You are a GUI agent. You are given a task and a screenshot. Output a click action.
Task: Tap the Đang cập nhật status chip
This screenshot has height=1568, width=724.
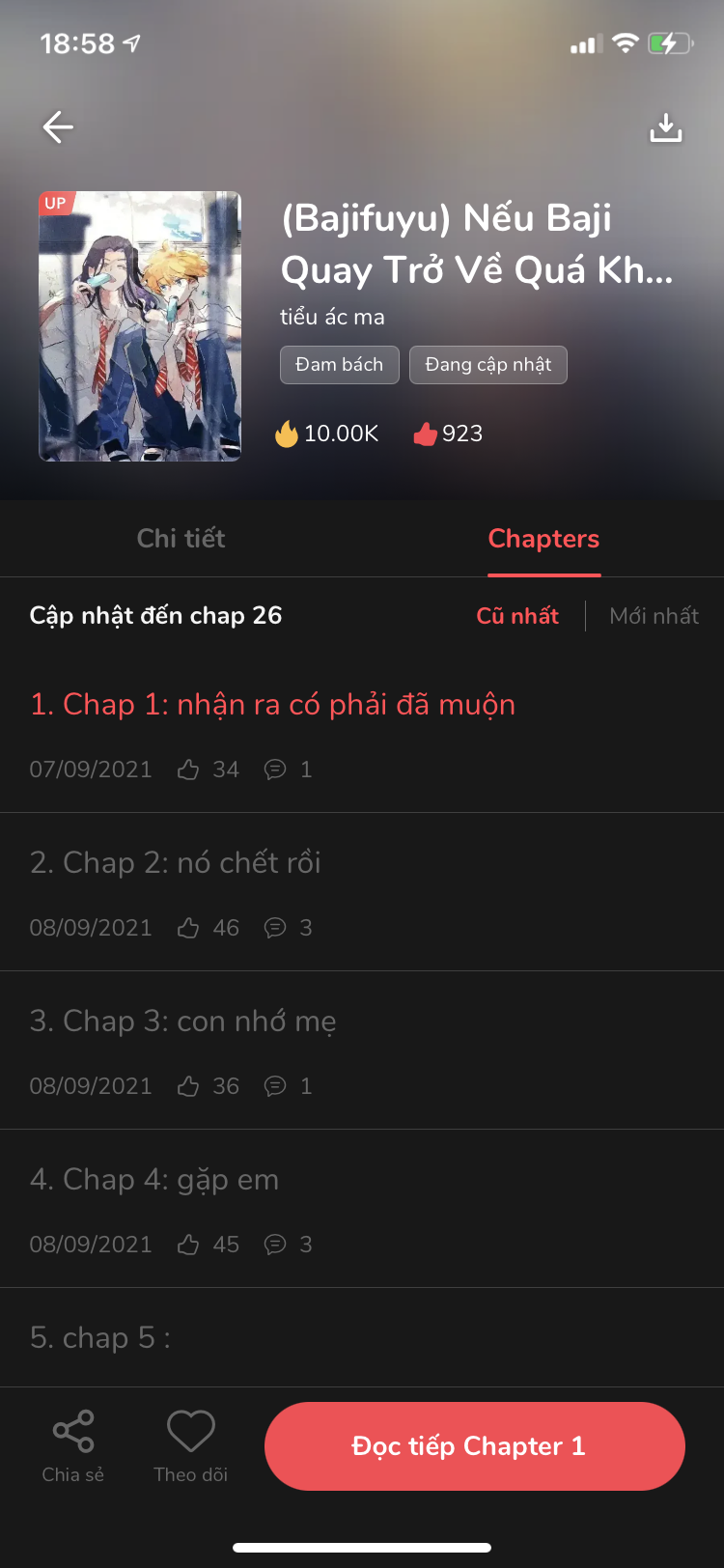[487, 365]
